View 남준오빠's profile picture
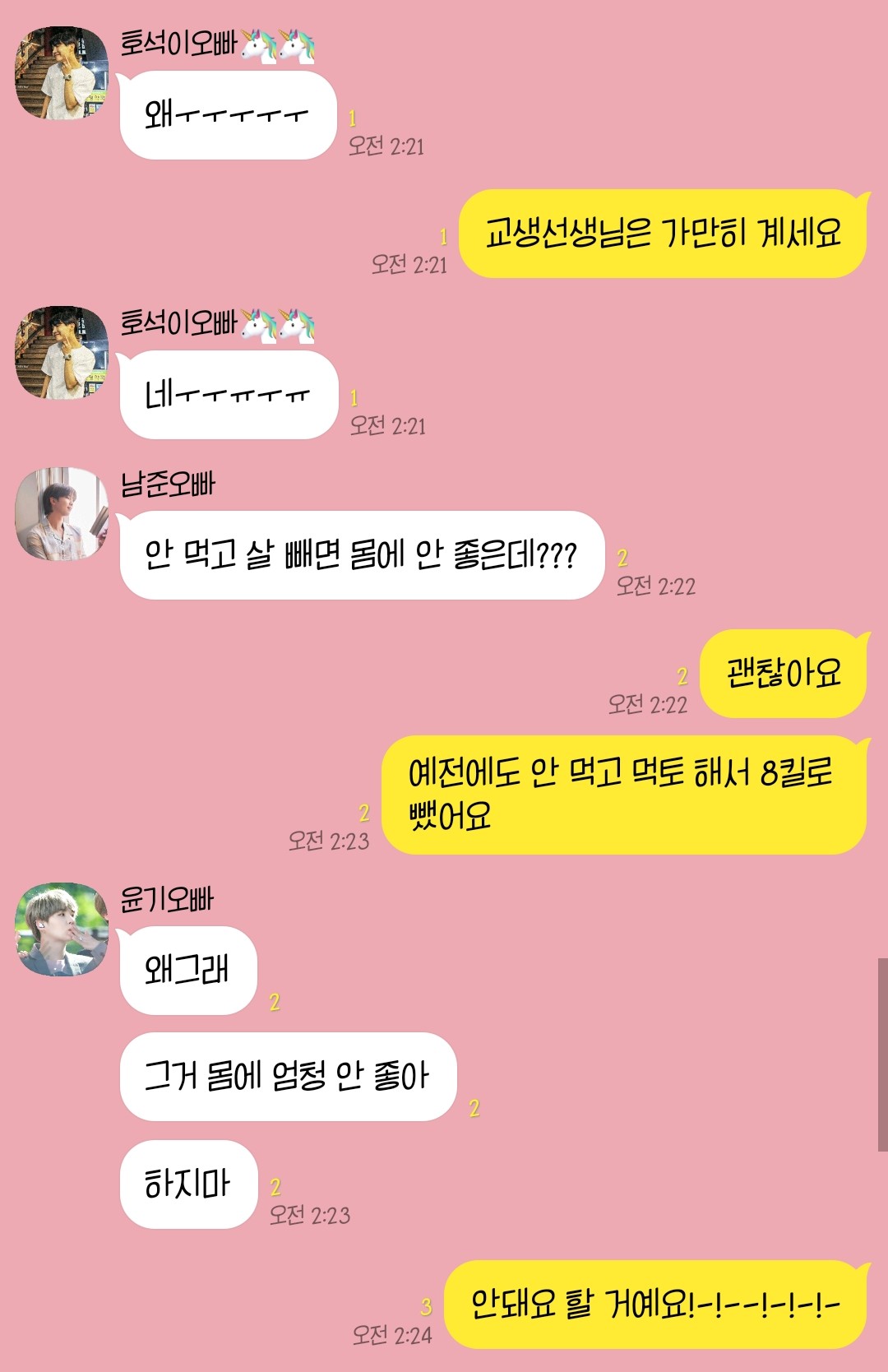The height and width of the screenshot is (1372, 888). (x=62, y=514)
